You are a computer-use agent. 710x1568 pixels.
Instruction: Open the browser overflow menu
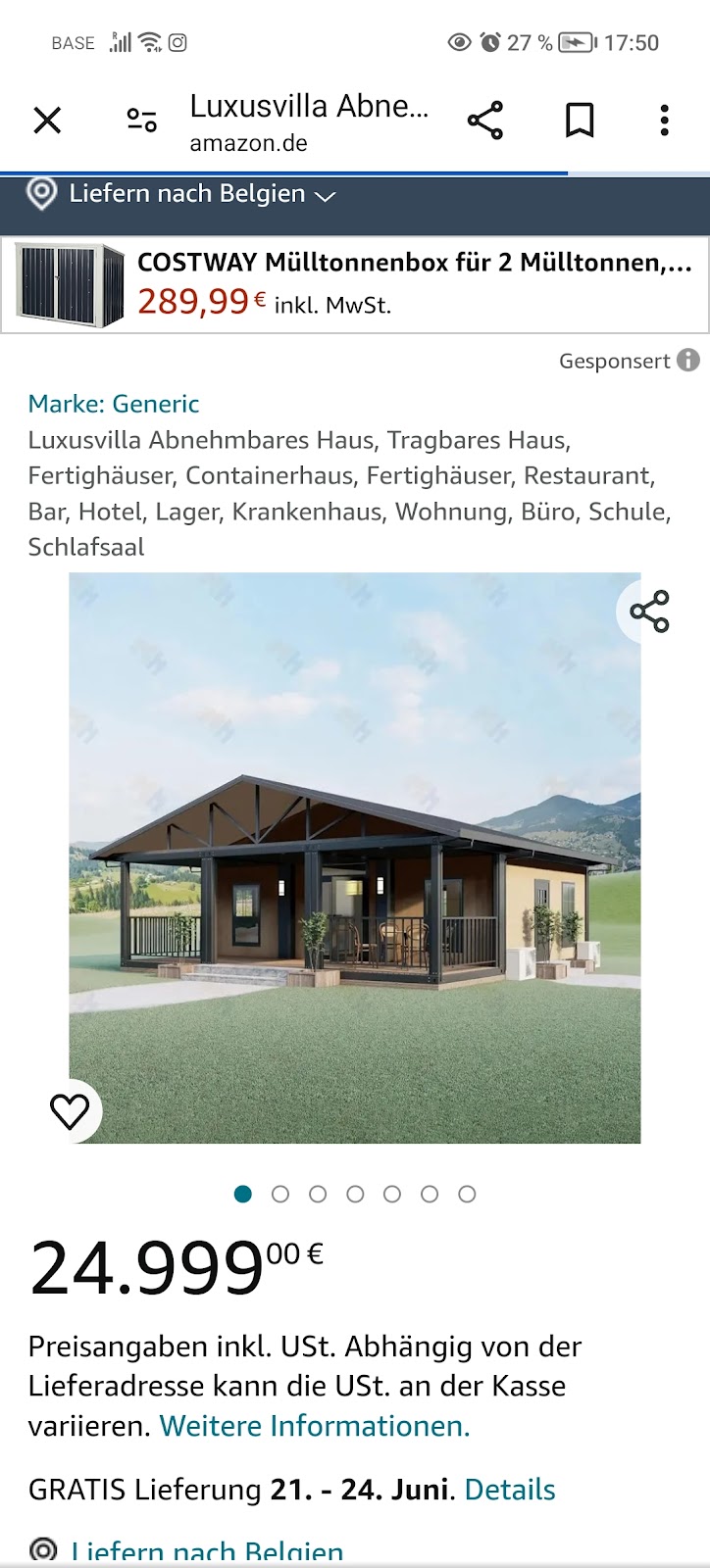click(665, 121)
